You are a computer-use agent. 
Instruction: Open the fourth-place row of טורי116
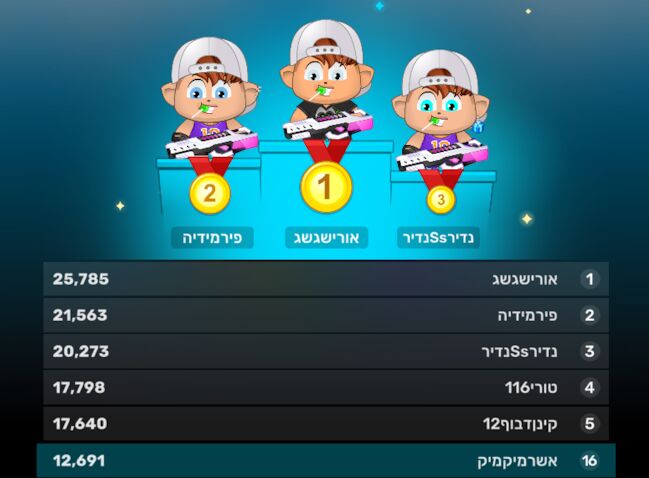[x=325, y=387]
